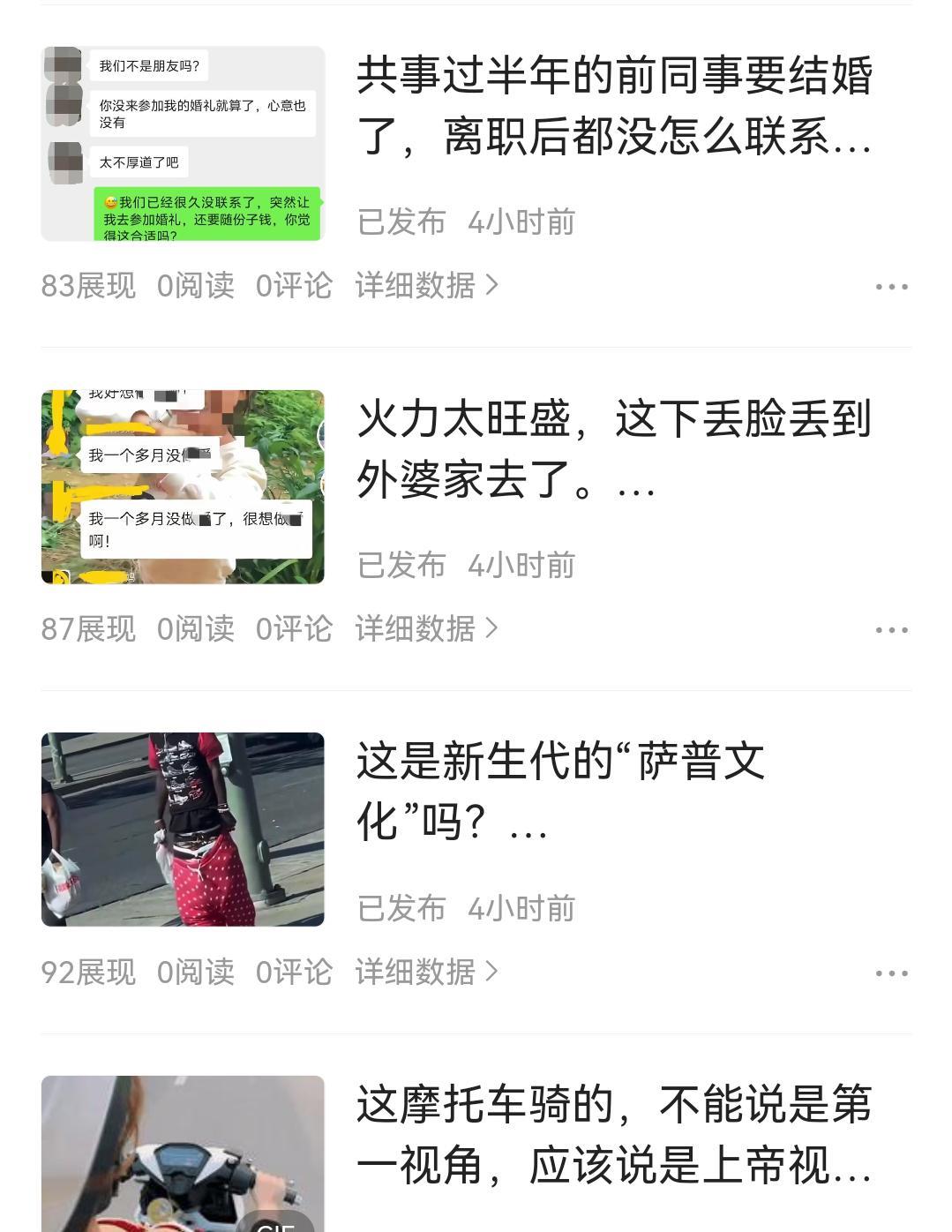
Task: Tap the motorcycle GIF thumbnail
Action: (x=183, y=1154)
